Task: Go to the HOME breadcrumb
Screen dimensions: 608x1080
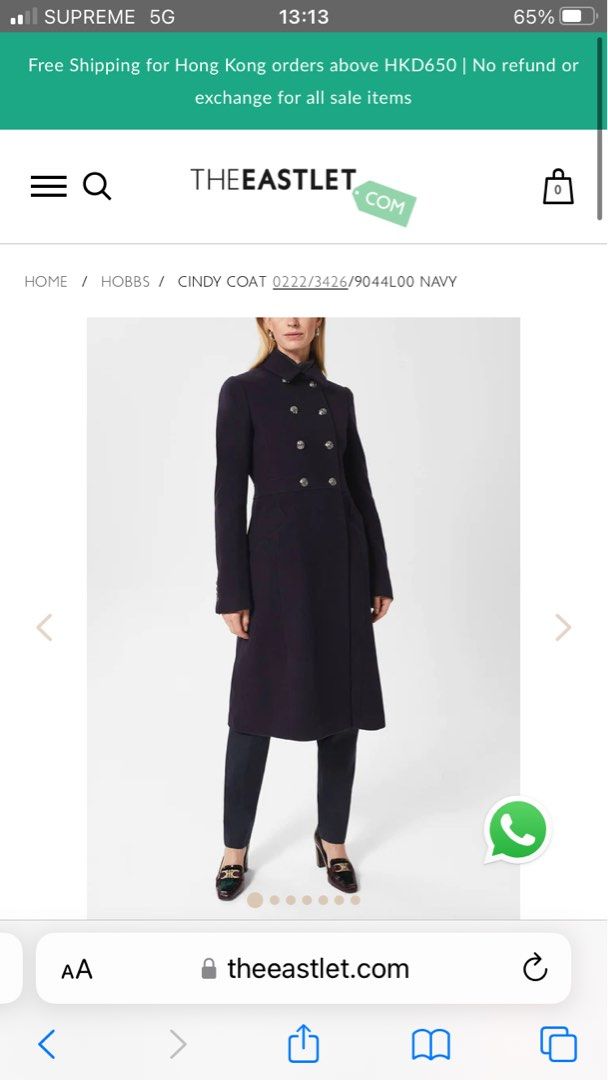Action: coord(46,282)
